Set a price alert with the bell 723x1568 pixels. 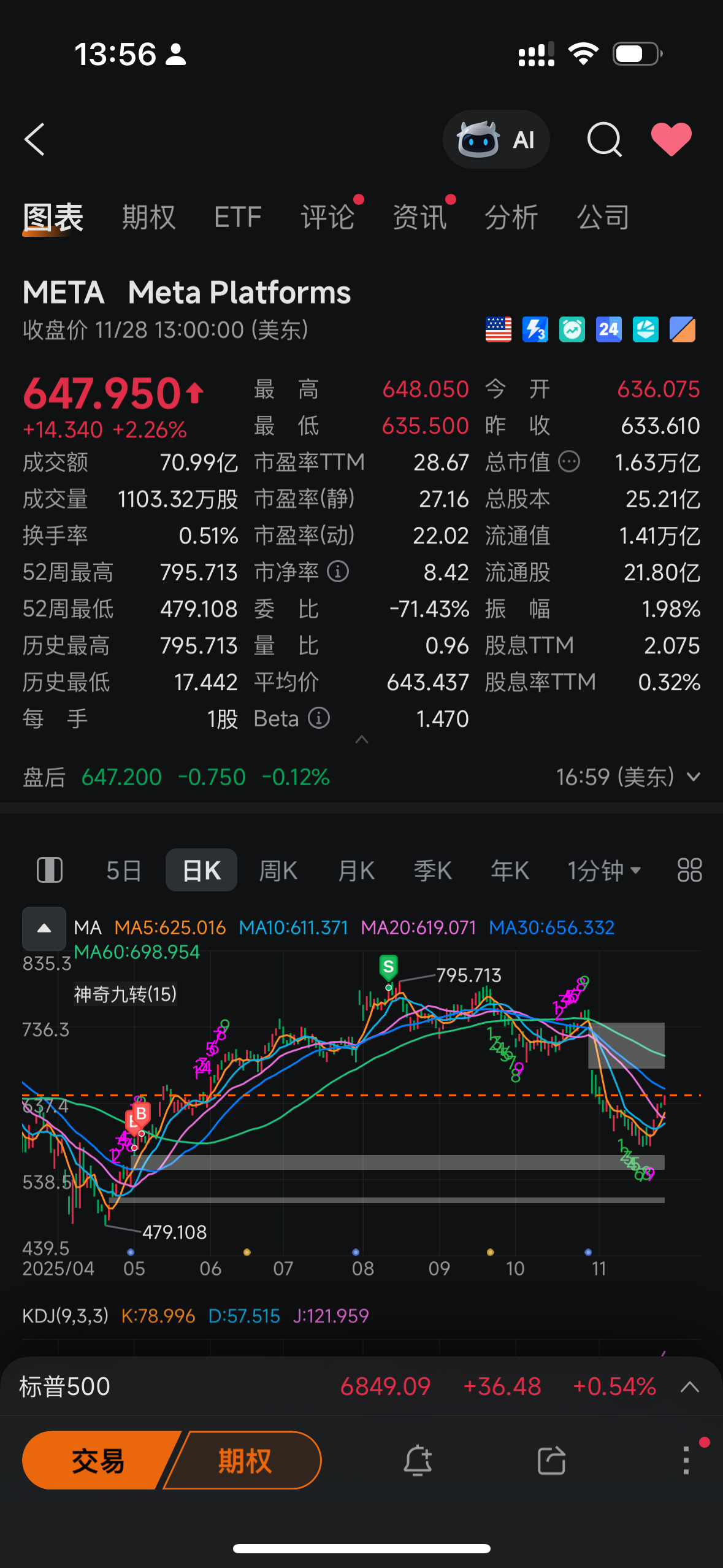418,1461
